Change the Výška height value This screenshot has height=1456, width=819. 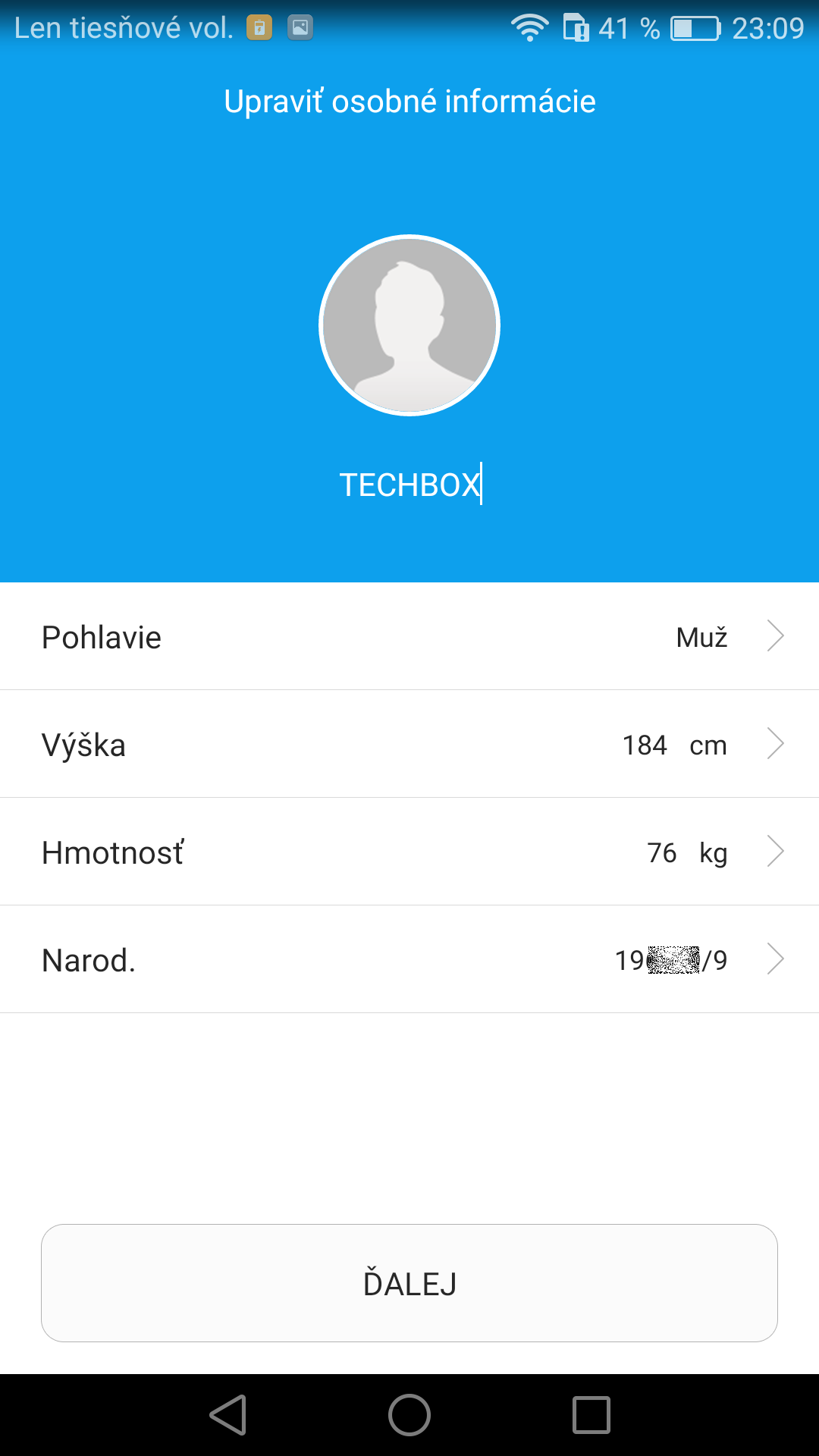coord(409,744)
